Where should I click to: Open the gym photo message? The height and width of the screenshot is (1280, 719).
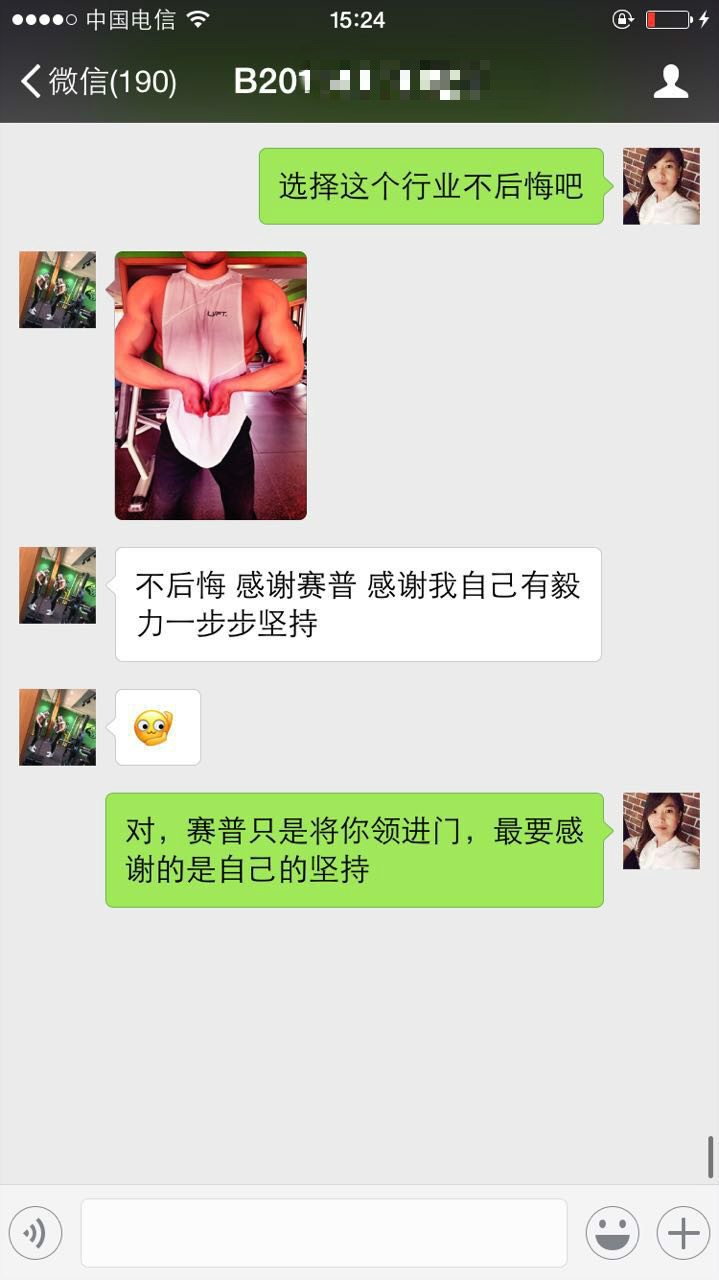211,385
